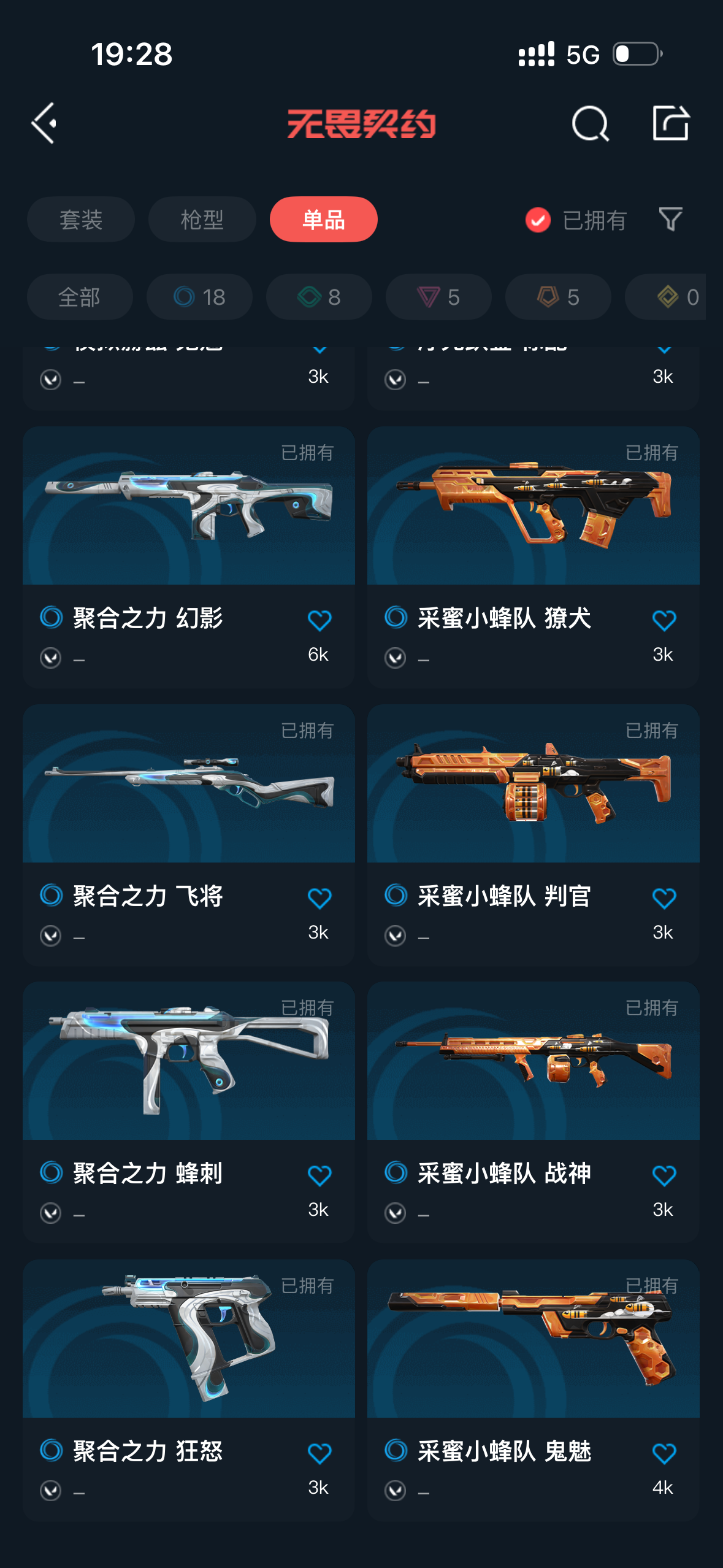
Task: Switch to the 枪型 tab
Action: (202, 220)
